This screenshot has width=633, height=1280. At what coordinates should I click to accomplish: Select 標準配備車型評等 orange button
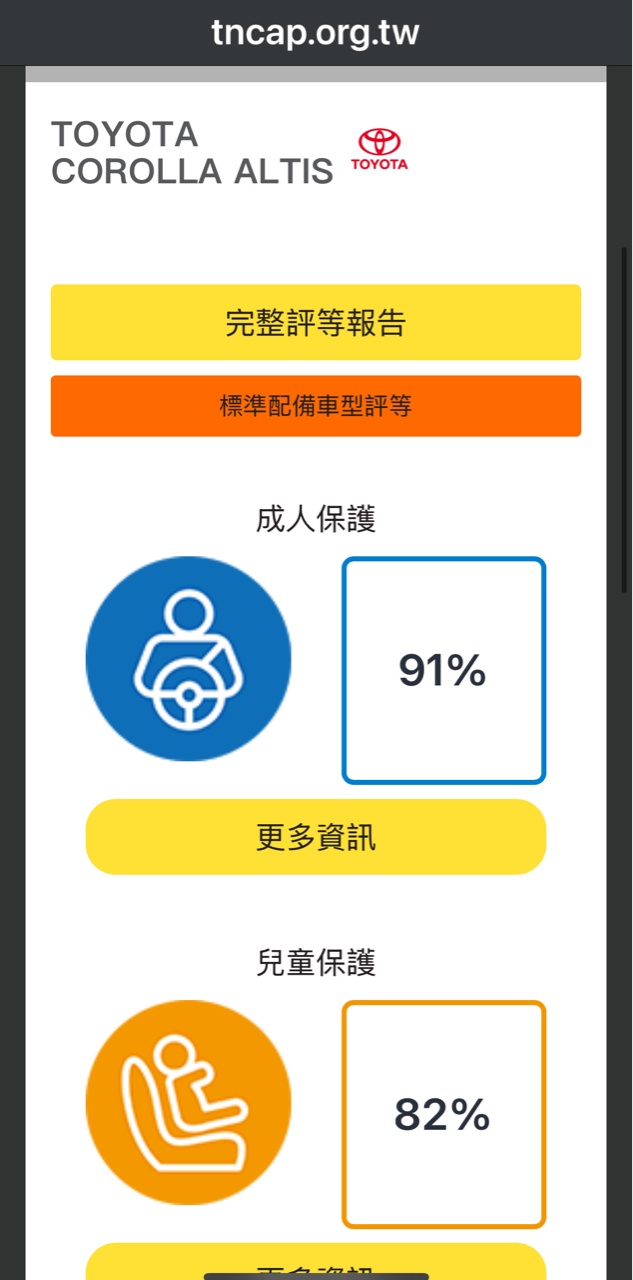pos(316,406)
